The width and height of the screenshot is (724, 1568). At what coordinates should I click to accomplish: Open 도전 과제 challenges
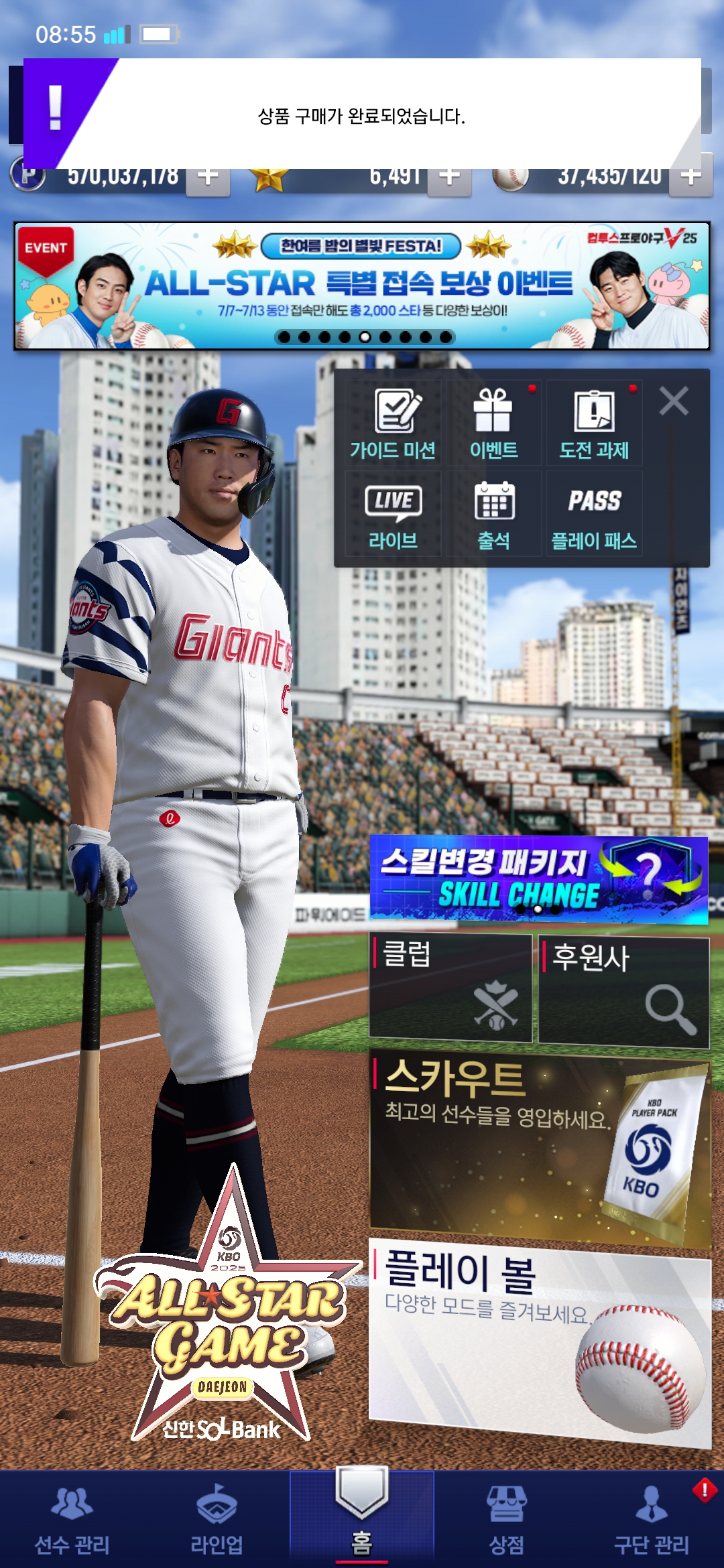click(x=594, y=423)
